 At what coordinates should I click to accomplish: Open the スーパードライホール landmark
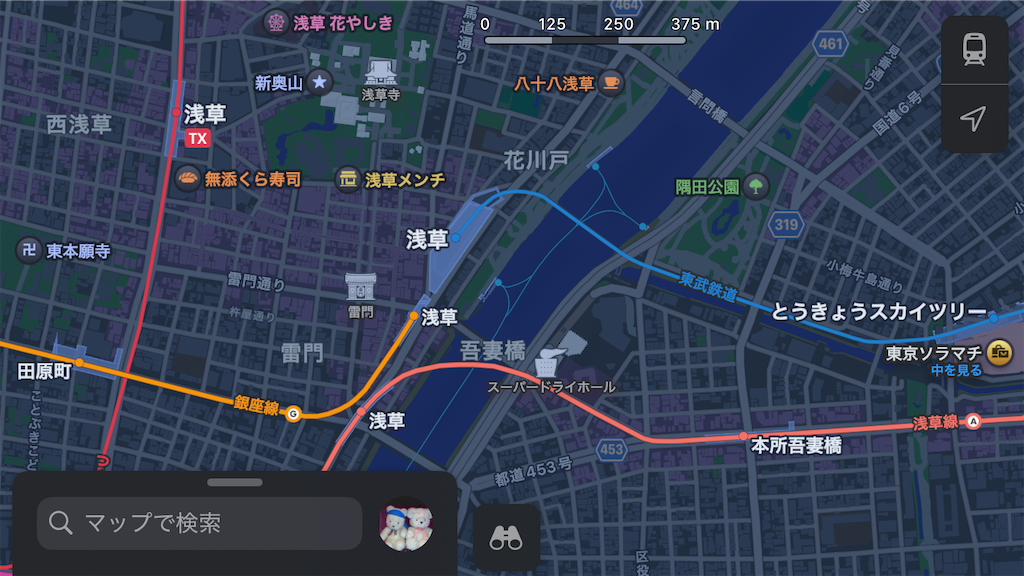tap(551, 361)
